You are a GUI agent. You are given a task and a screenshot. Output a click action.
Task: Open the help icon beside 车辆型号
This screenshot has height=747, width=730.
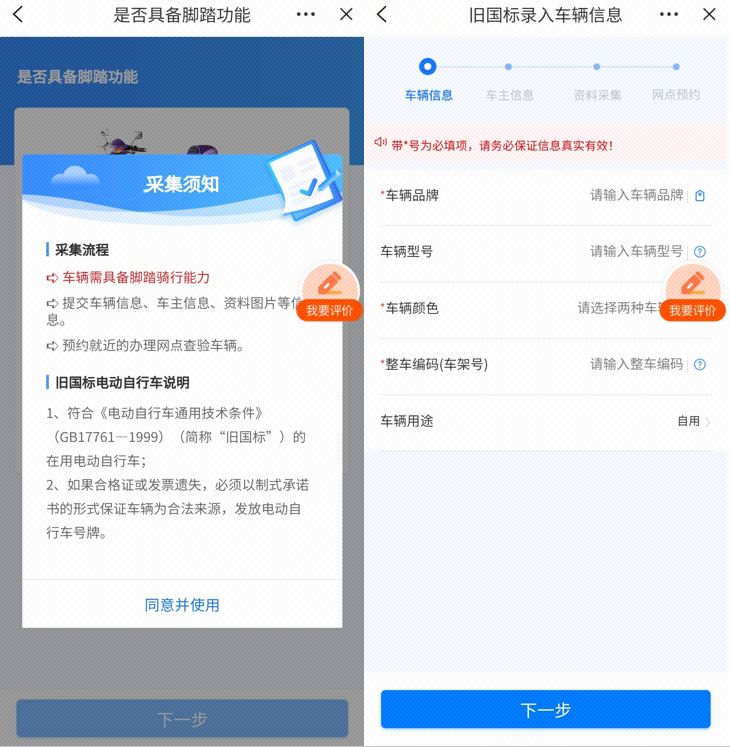(x=700, y=252)
